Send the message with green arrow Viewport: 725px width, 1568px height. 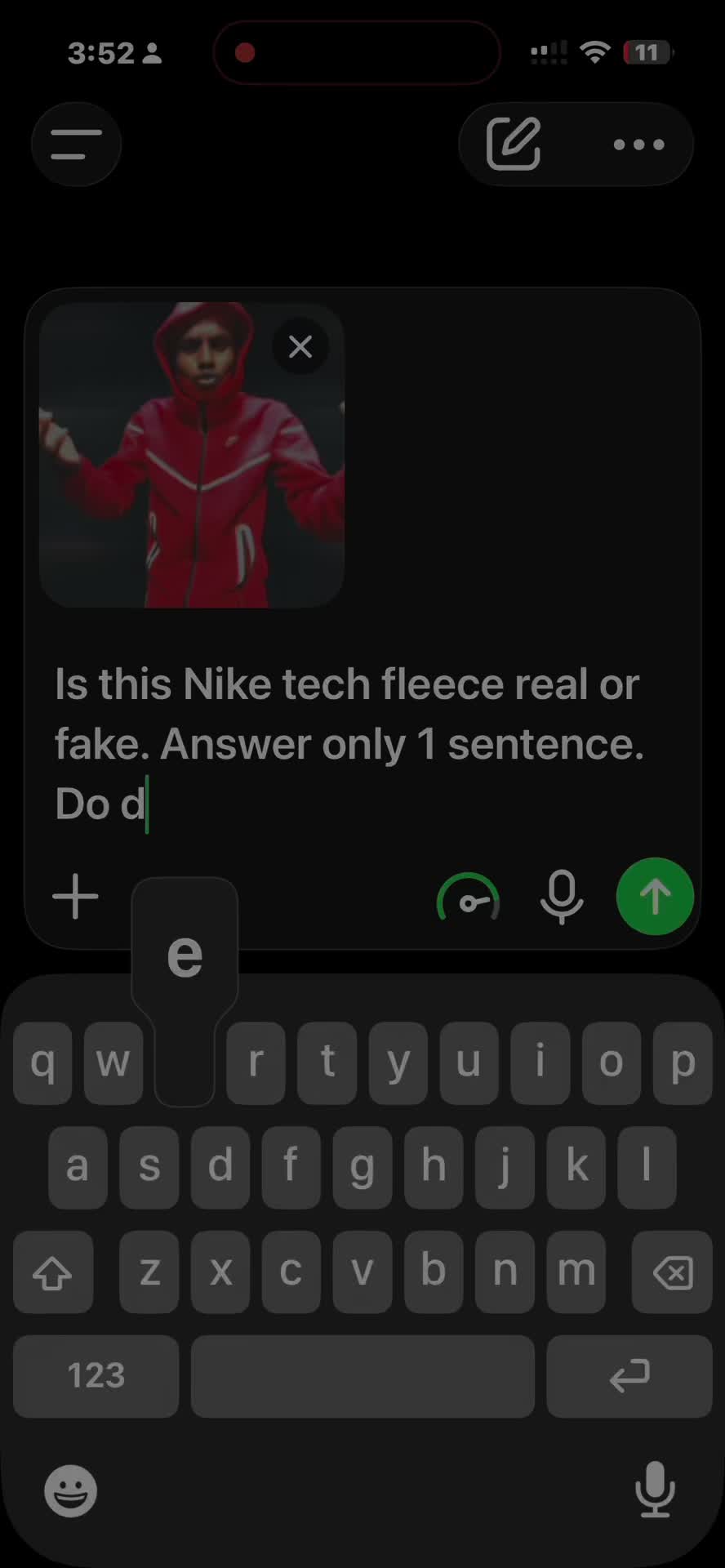click(x=655, y=897)
